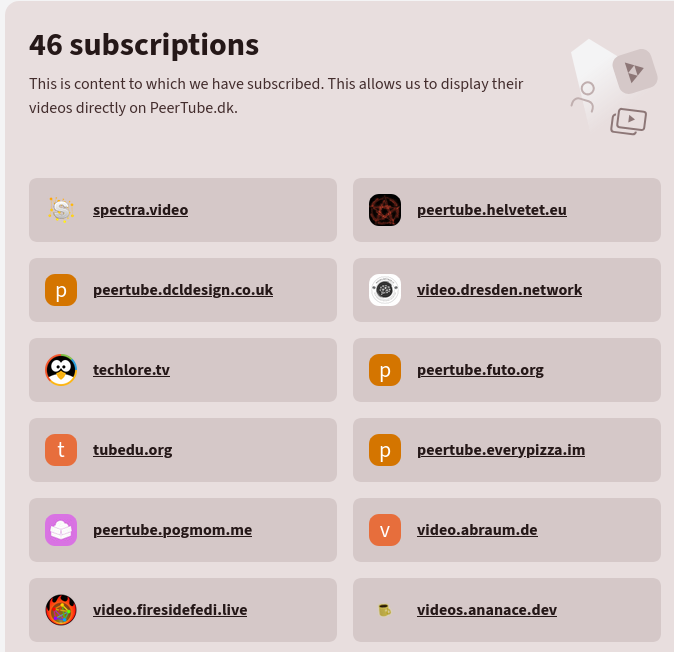
Task: Open the spectra.video subscription link
Action: click(140, 210)
